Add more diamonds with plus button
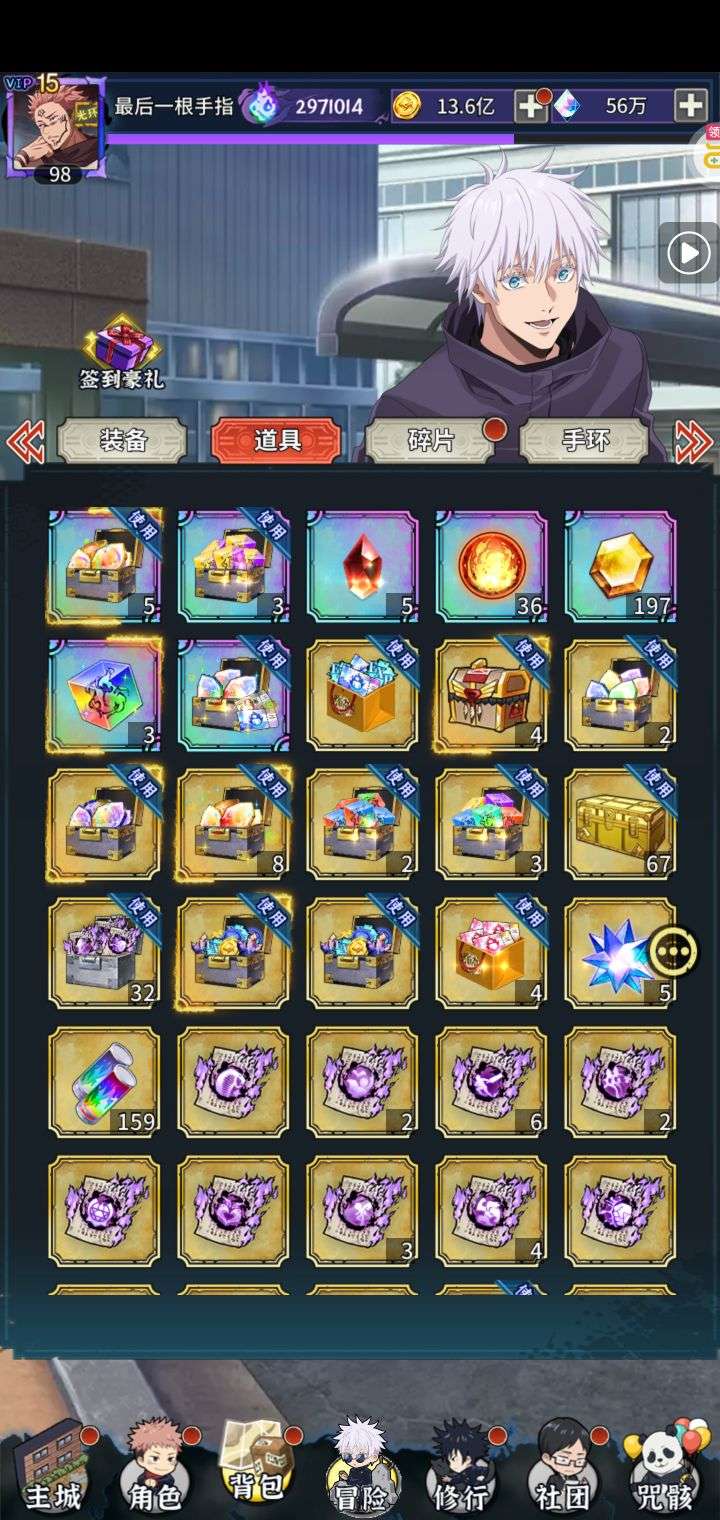 click(x=690, y=105)
